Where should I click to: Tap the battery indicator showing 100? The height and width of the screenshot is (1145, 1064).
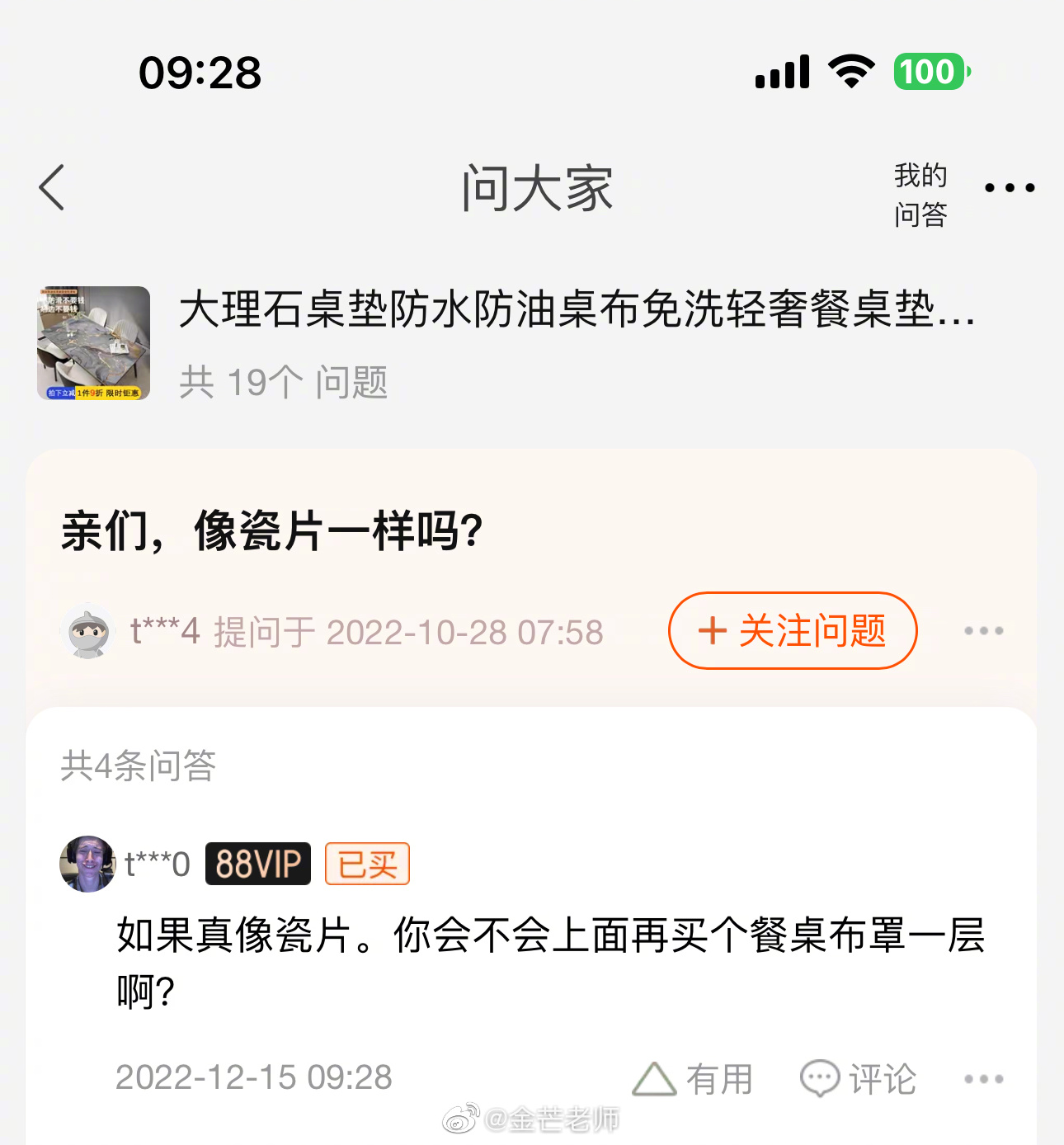930,73
